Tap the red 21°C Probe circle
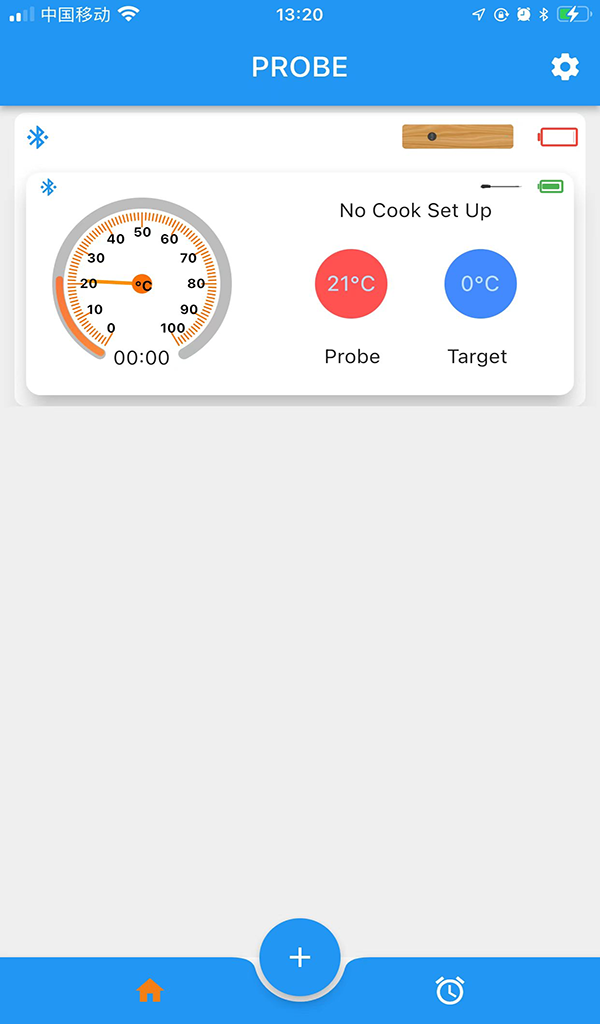 click(x=351, y=284)
